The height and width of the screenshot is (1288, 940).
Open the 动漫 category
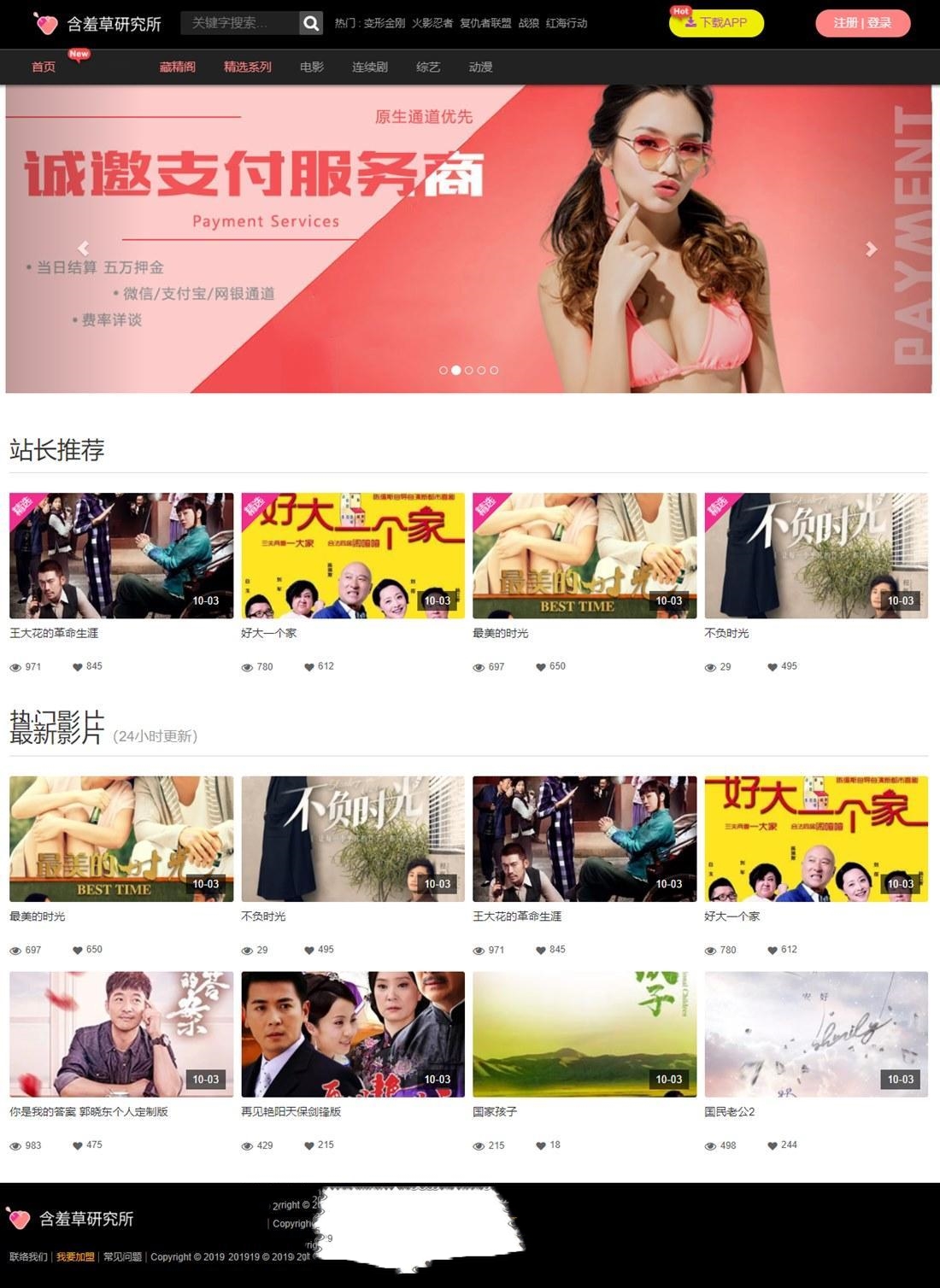click(480, 67)
